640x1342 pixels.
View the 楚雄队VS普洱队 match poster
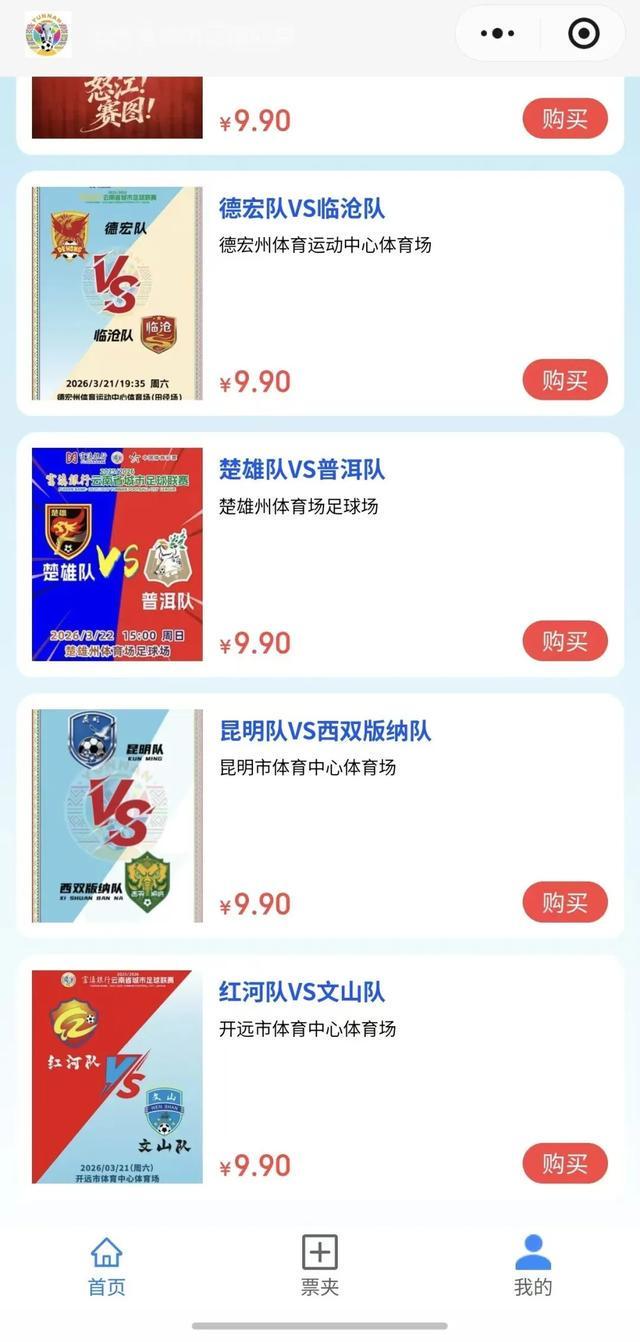coord(117,555)
